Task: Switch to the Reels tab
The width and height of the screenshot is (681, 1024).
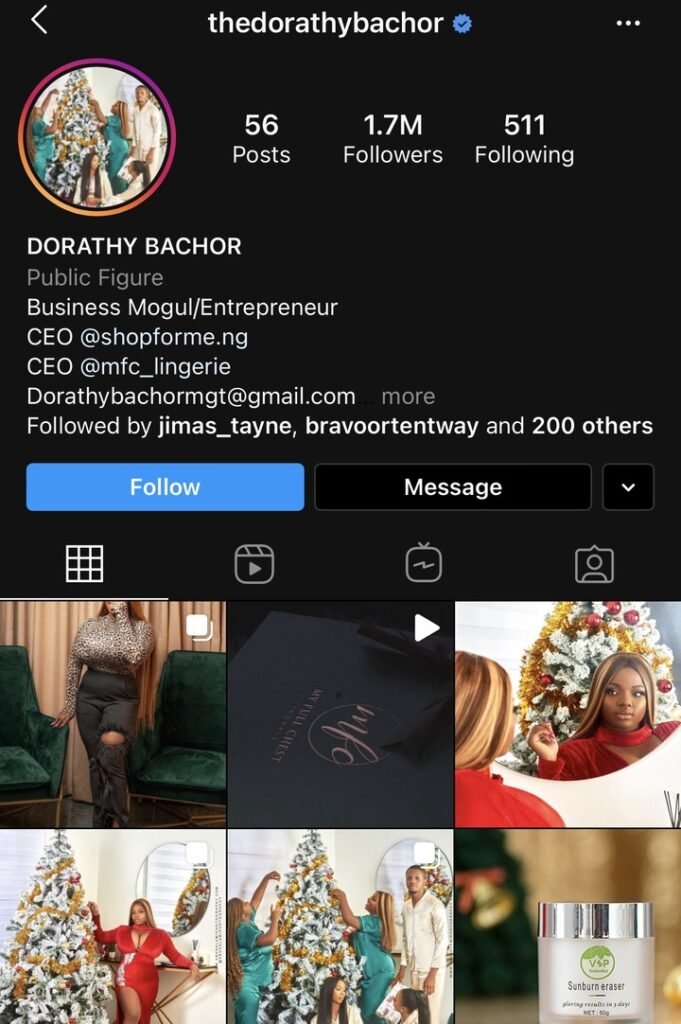Action: [254, 564]
